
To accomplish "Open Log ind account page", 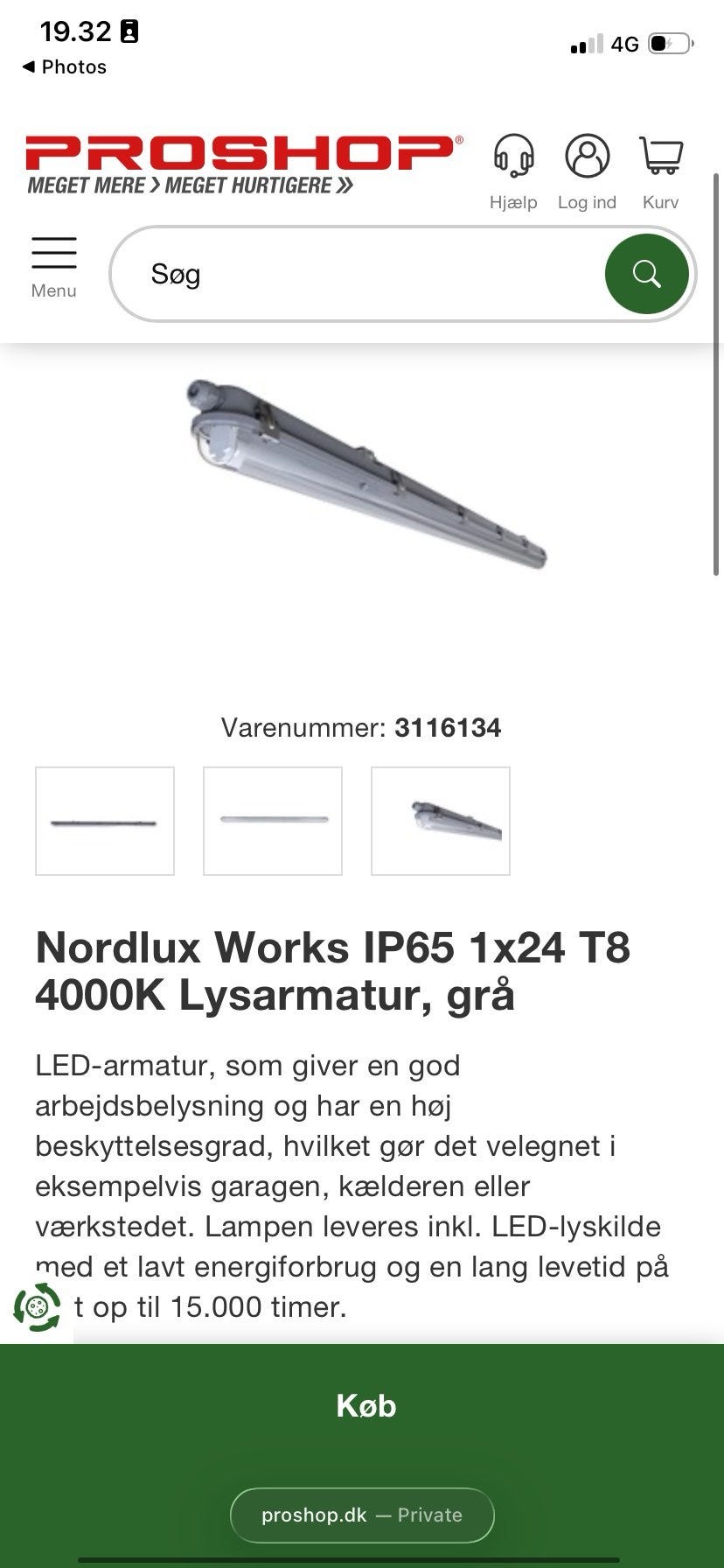I will click(x=587, y=171).
